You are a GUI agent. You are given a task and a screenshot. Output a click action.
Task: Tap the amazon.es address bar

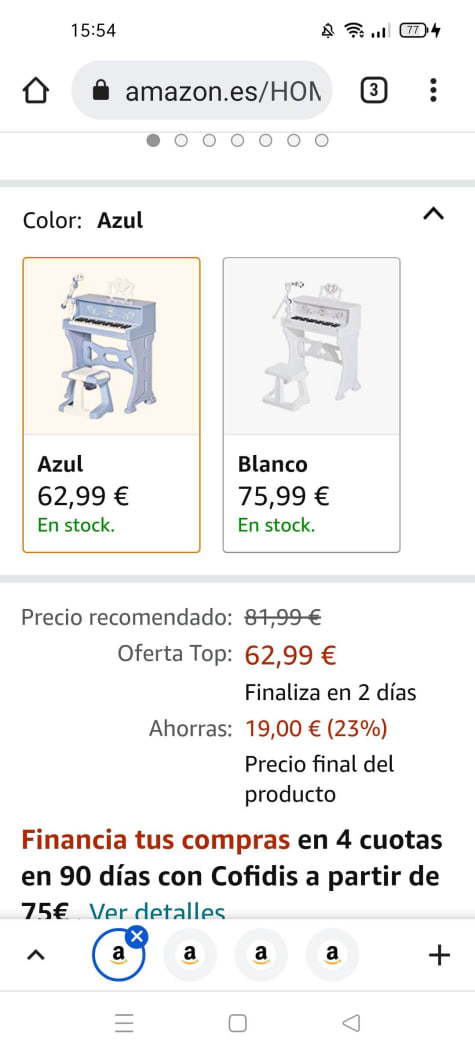[x=202, y=90]
